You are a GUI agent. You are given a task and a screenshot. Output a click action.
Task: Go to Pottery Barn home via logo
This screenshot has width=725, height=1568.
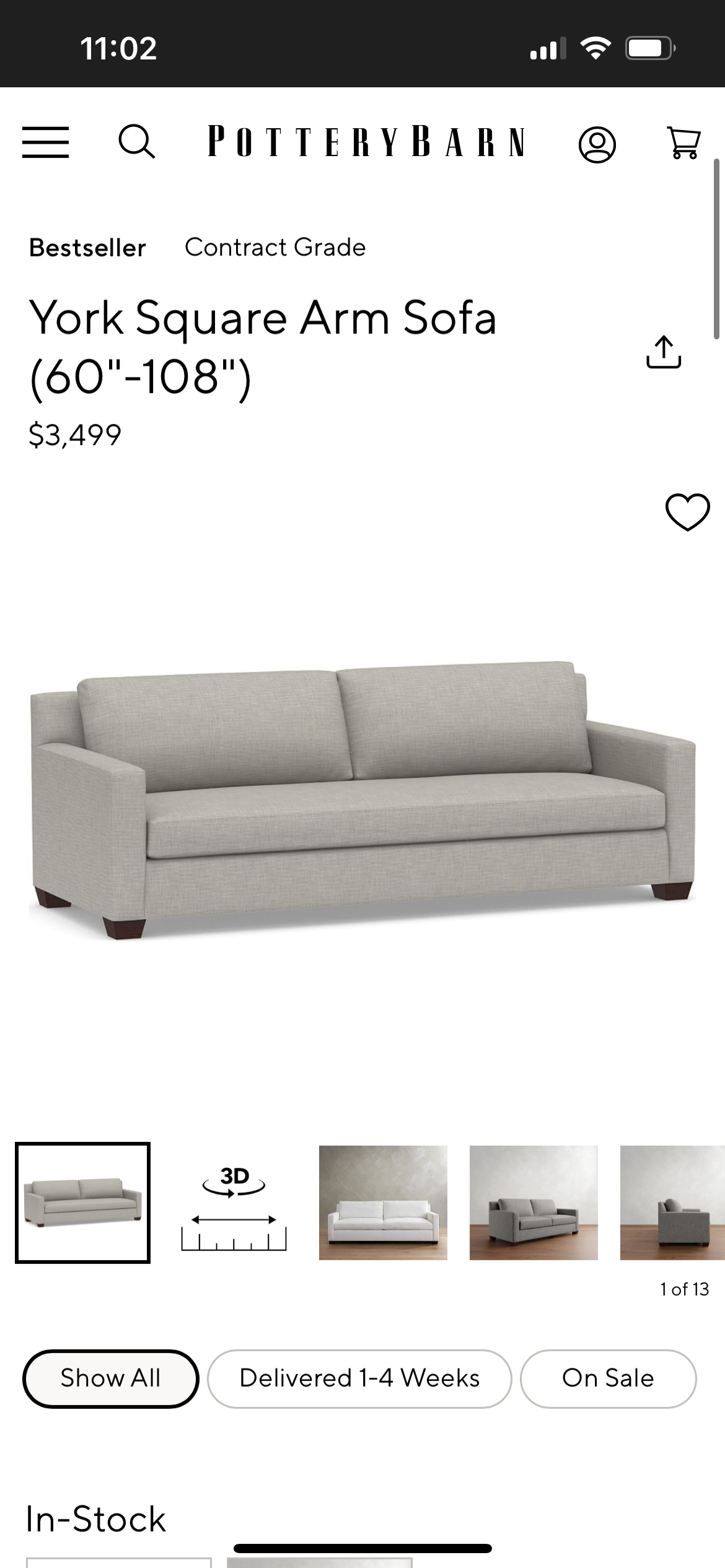(x=366, y=142)
